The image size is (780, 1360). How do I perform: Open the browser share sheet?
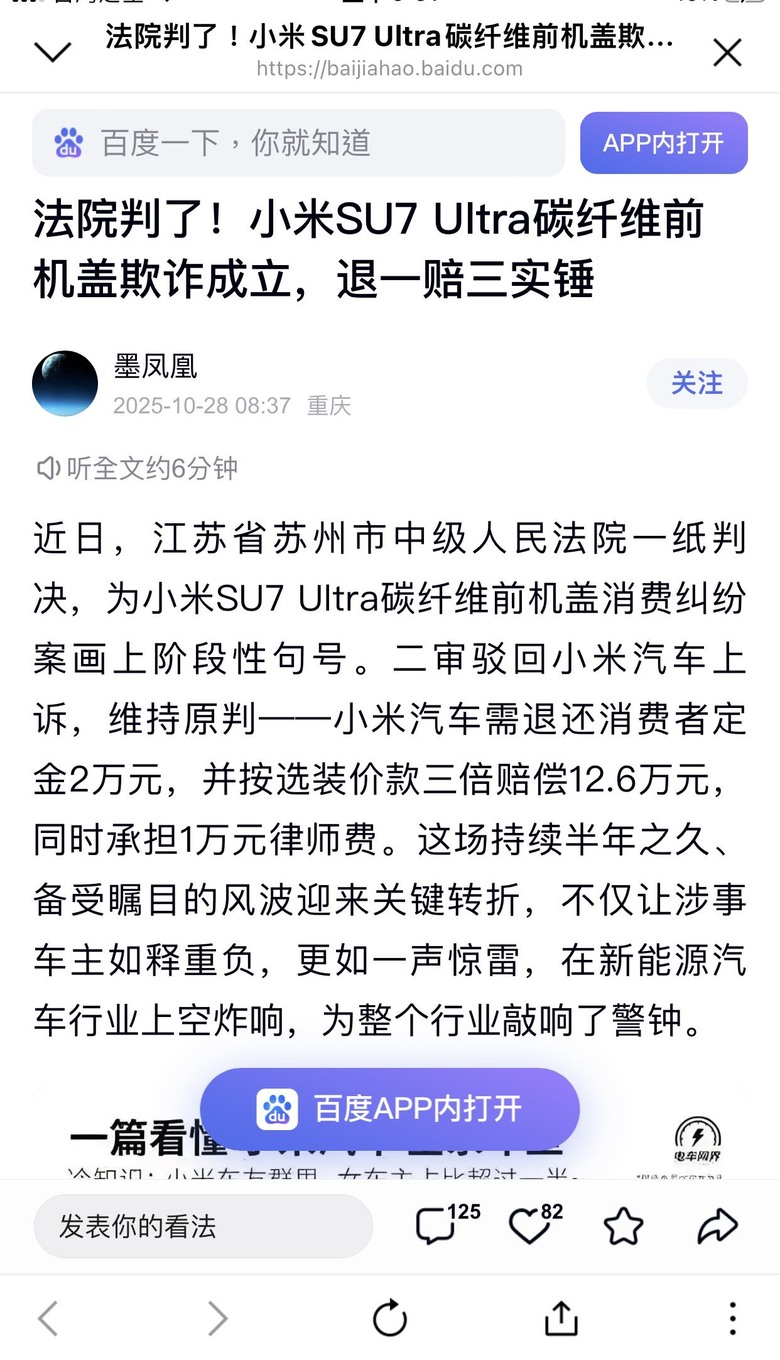tap(561, 1318)
